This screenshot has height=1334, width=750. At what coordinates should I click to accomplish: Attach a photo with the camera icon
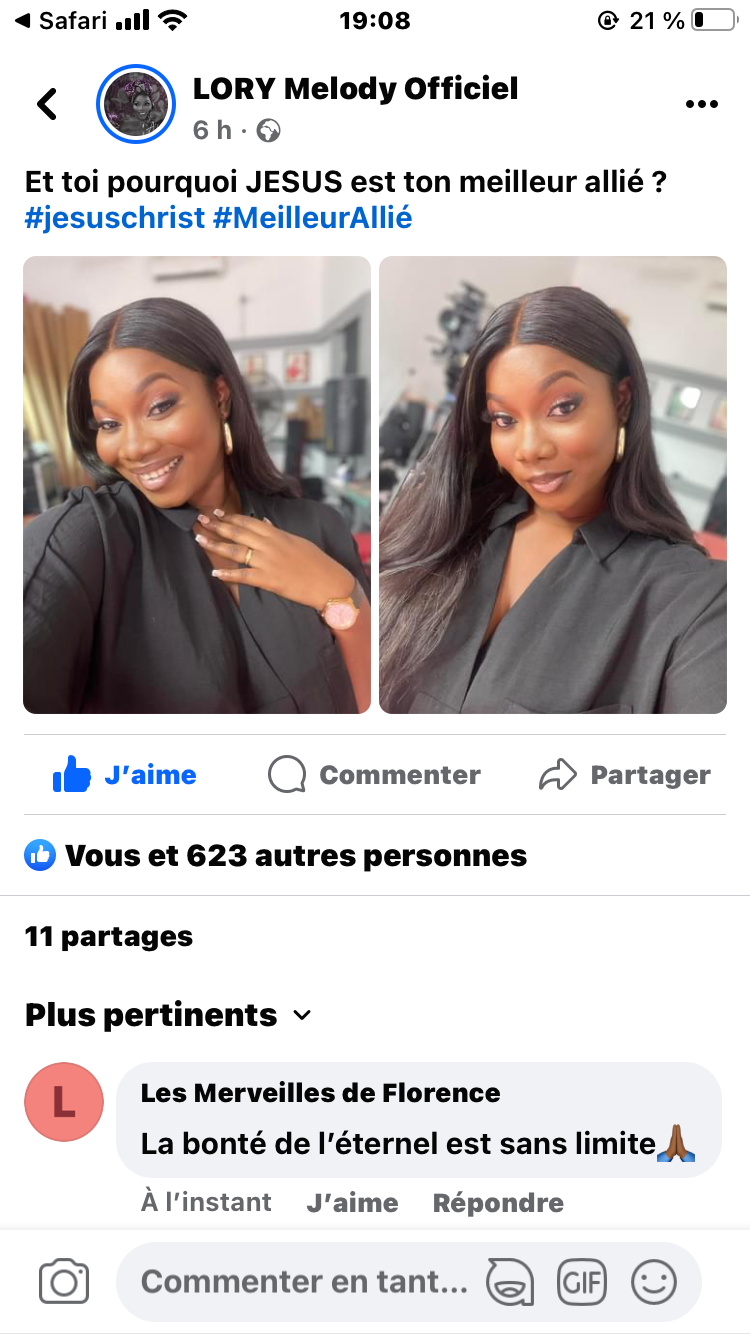tap(64, 1282)
